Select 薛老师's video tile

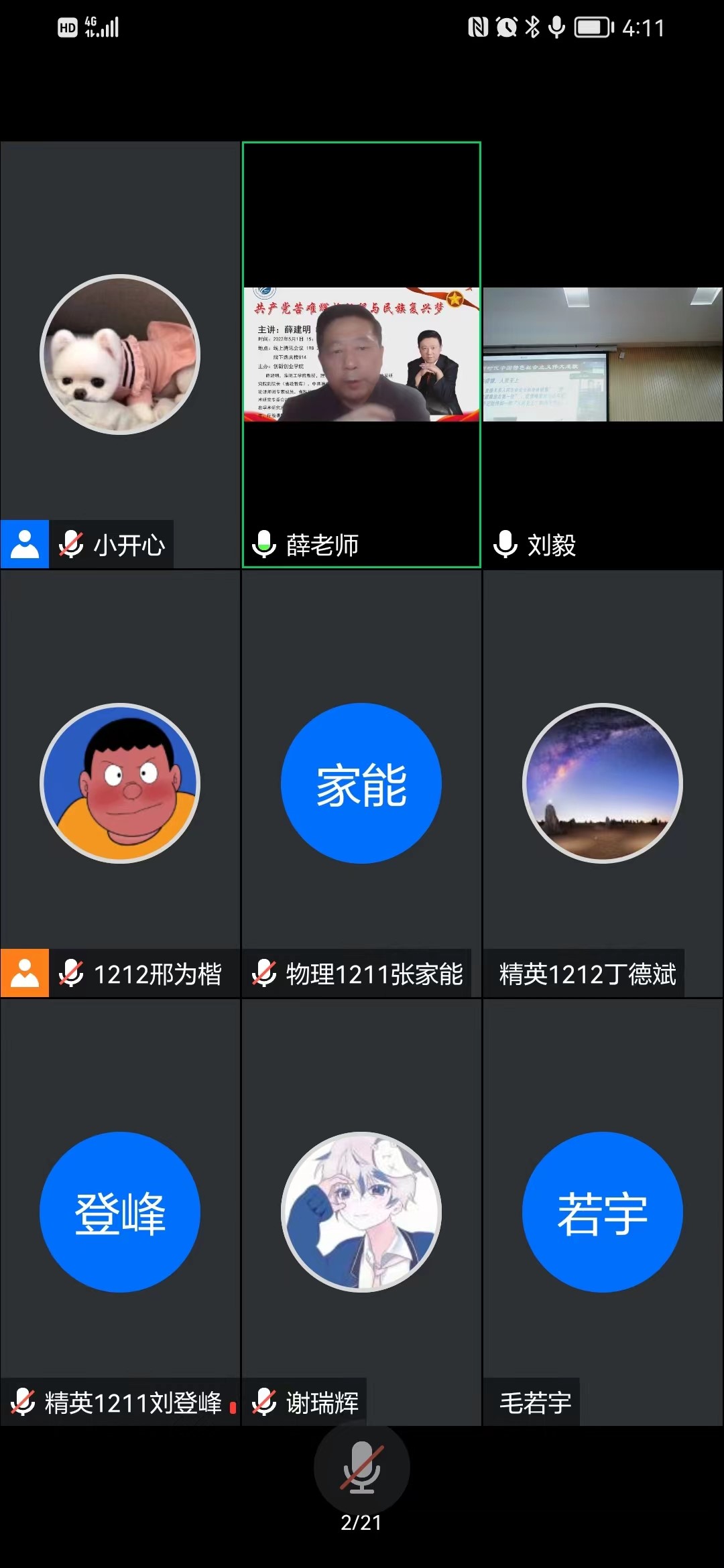coord(361,354)
